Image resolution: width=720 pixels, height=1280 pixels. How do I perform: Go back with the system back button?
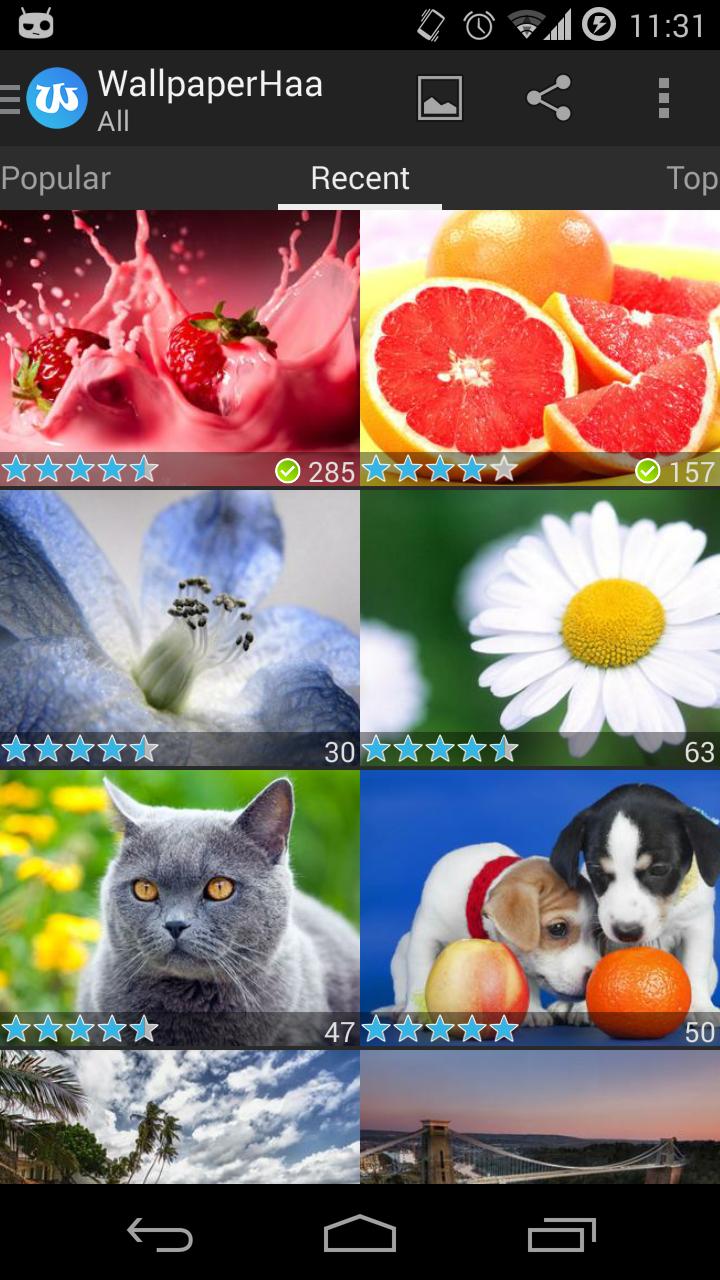coord(160,1236)
